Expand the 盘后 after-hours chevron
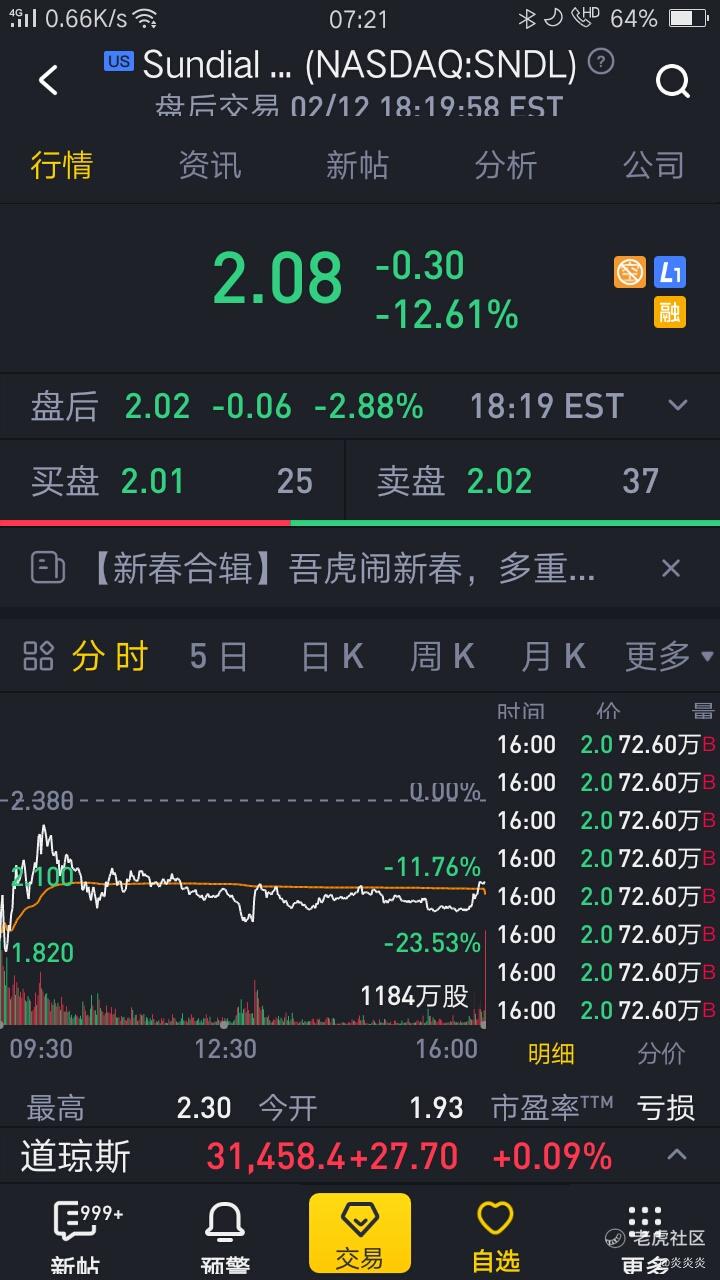 pyautogui.click(x=678, y=405)
